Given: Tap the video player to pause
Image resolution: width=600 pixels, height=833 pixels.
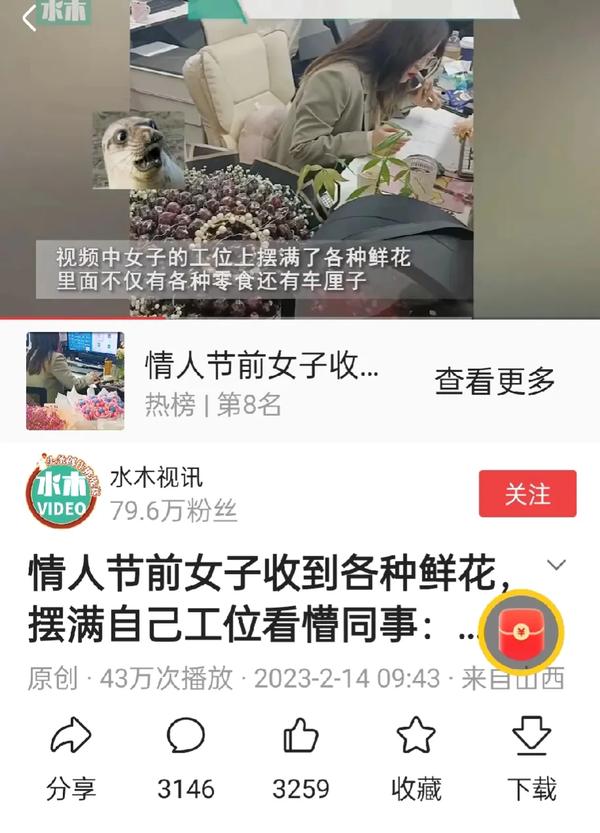Looking at the screenshot, I should [300, 160].
